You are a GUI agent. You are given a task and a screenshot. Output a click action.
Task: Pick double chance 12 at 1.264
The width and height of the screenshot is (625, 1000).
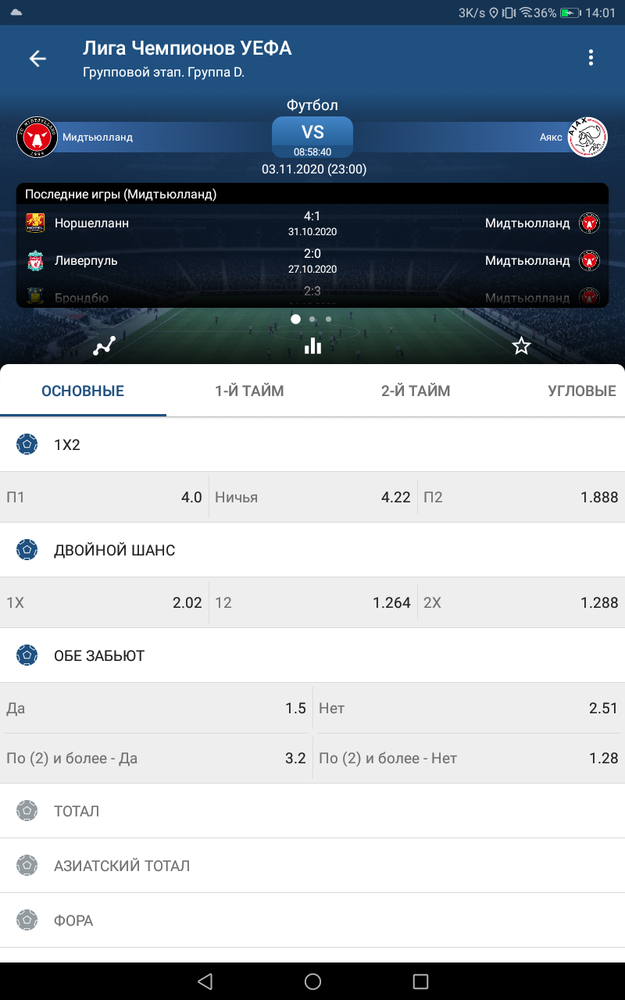[312, 603]
